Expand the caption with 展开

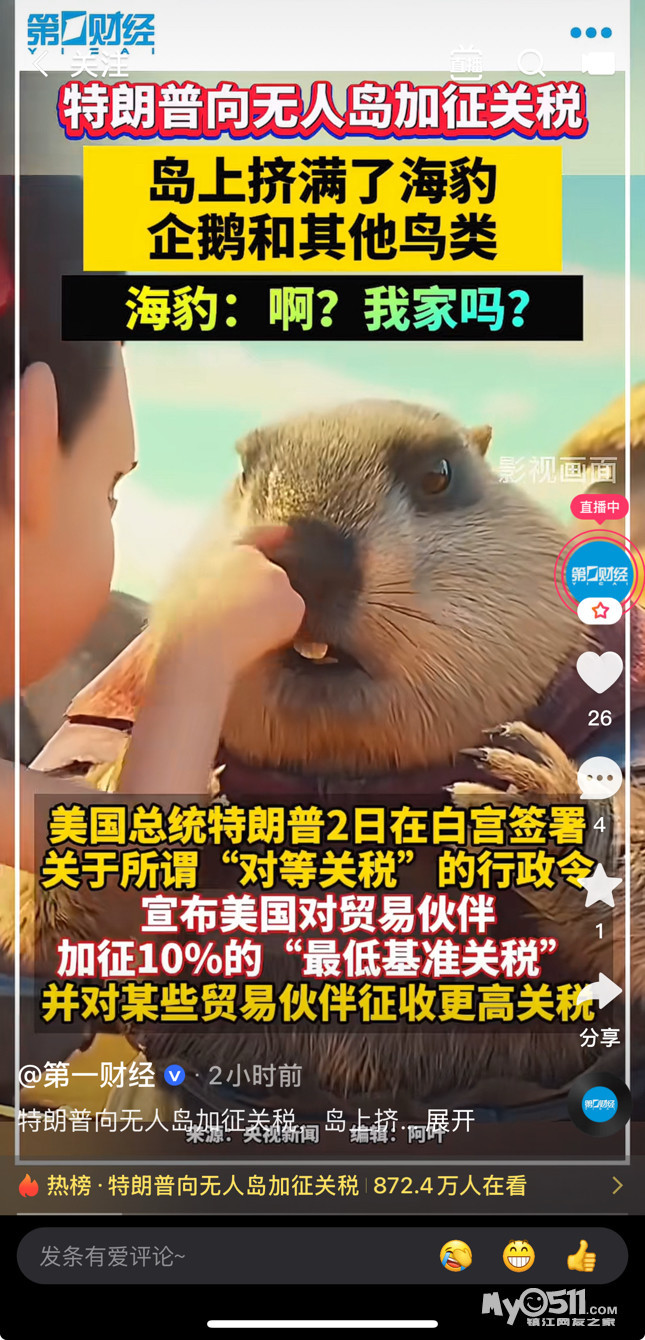click(450, 1120)
